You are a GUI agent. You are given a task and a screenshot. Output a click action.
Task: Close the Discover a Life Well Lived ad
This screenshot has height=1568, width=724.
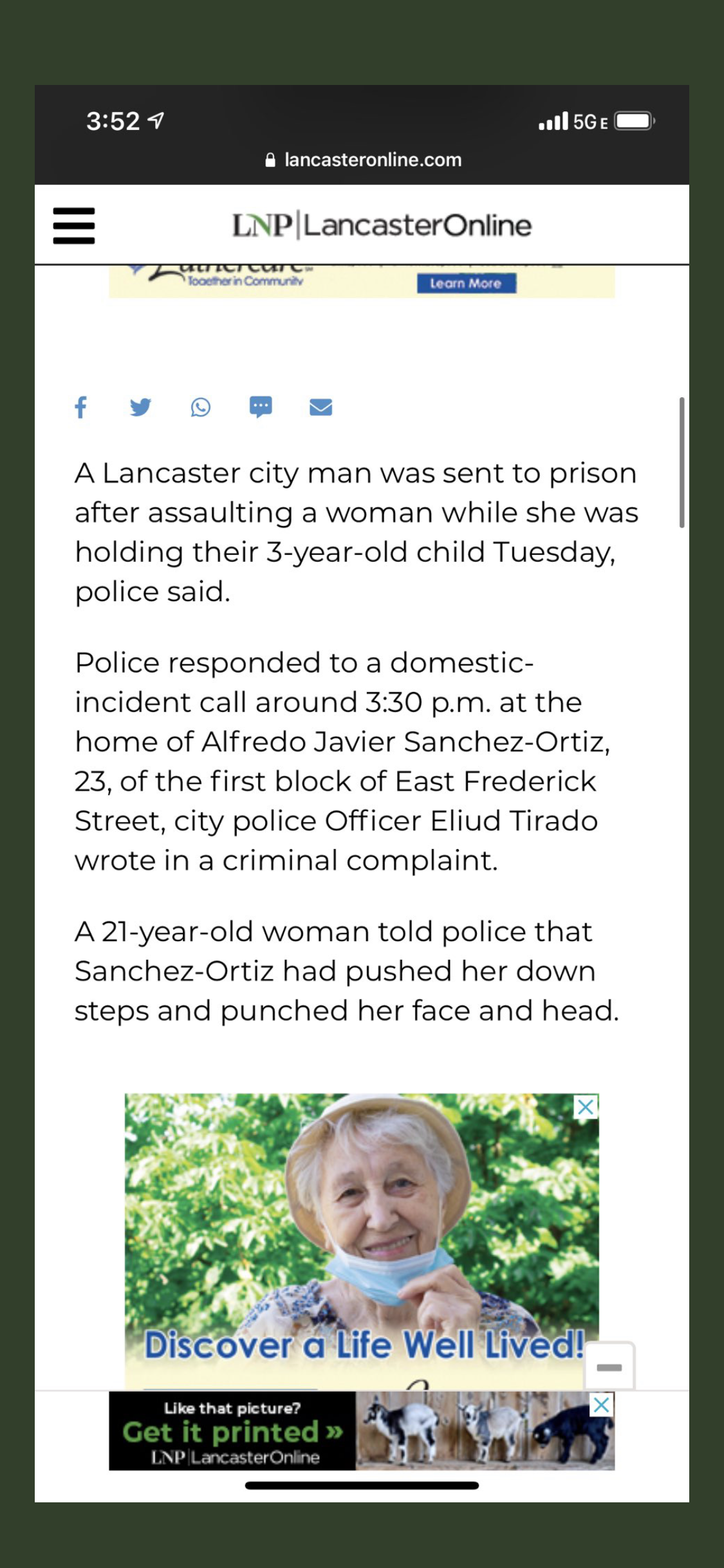(586, 1107)
